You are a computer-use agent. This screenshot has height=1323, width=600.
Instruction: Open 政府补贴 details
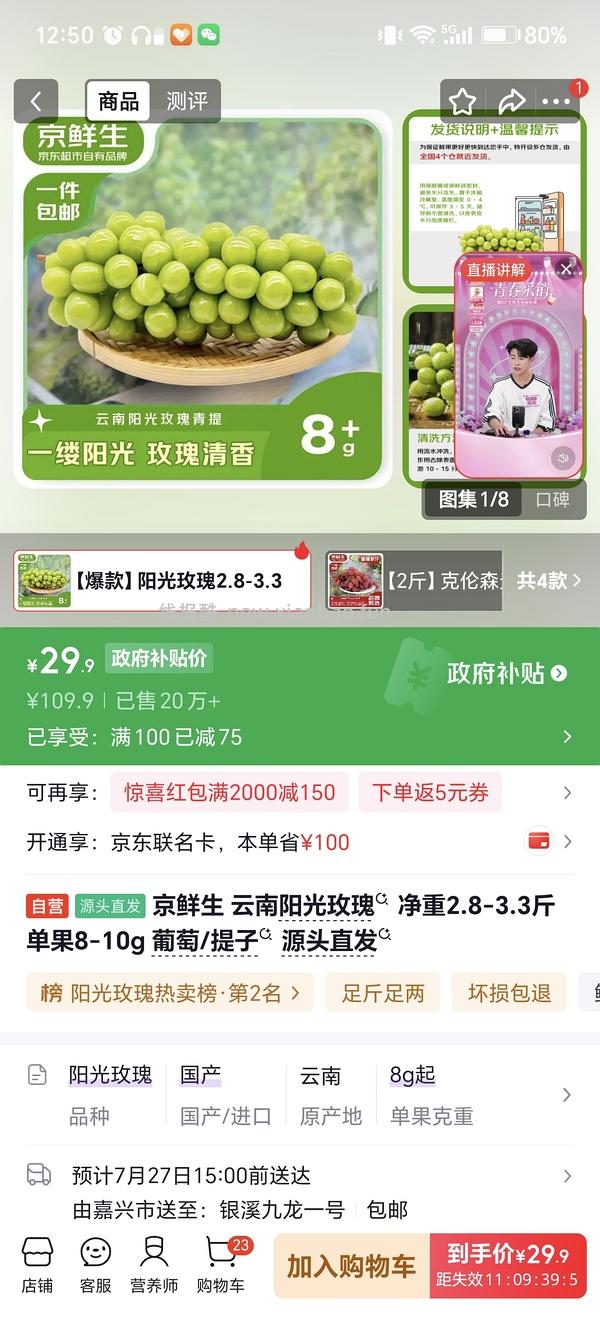pyautogui.click(x=506, y=673)
